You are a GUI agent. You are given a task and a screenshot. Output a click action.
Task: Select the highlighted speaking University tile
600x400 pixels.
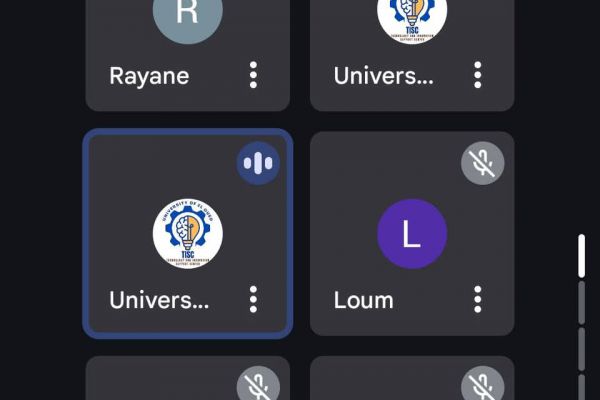pyautogui.click(x=187, y=233)
